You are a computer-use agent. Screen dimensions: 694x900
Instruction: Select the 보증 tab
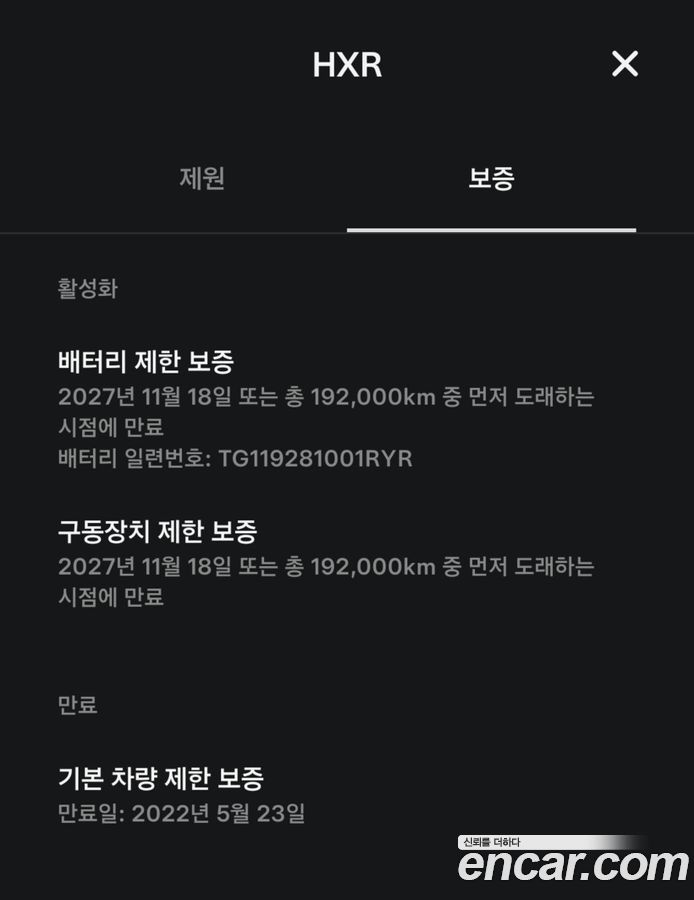(x=491, y=178)
